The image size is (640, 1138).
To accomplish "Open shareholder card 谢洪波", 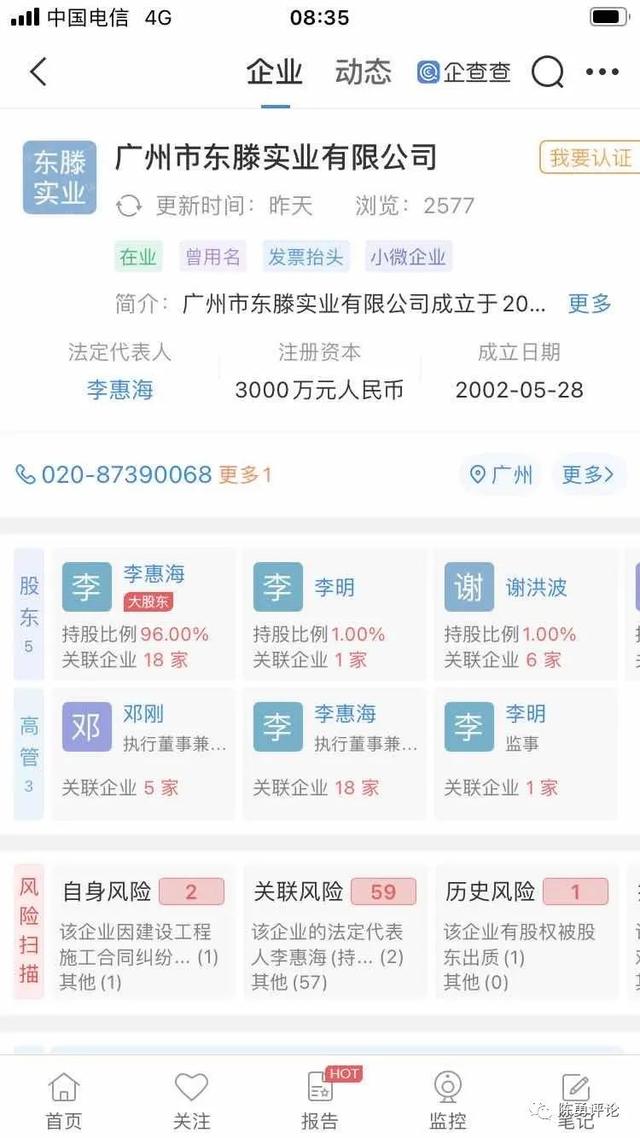I will [x=526, y=614].
